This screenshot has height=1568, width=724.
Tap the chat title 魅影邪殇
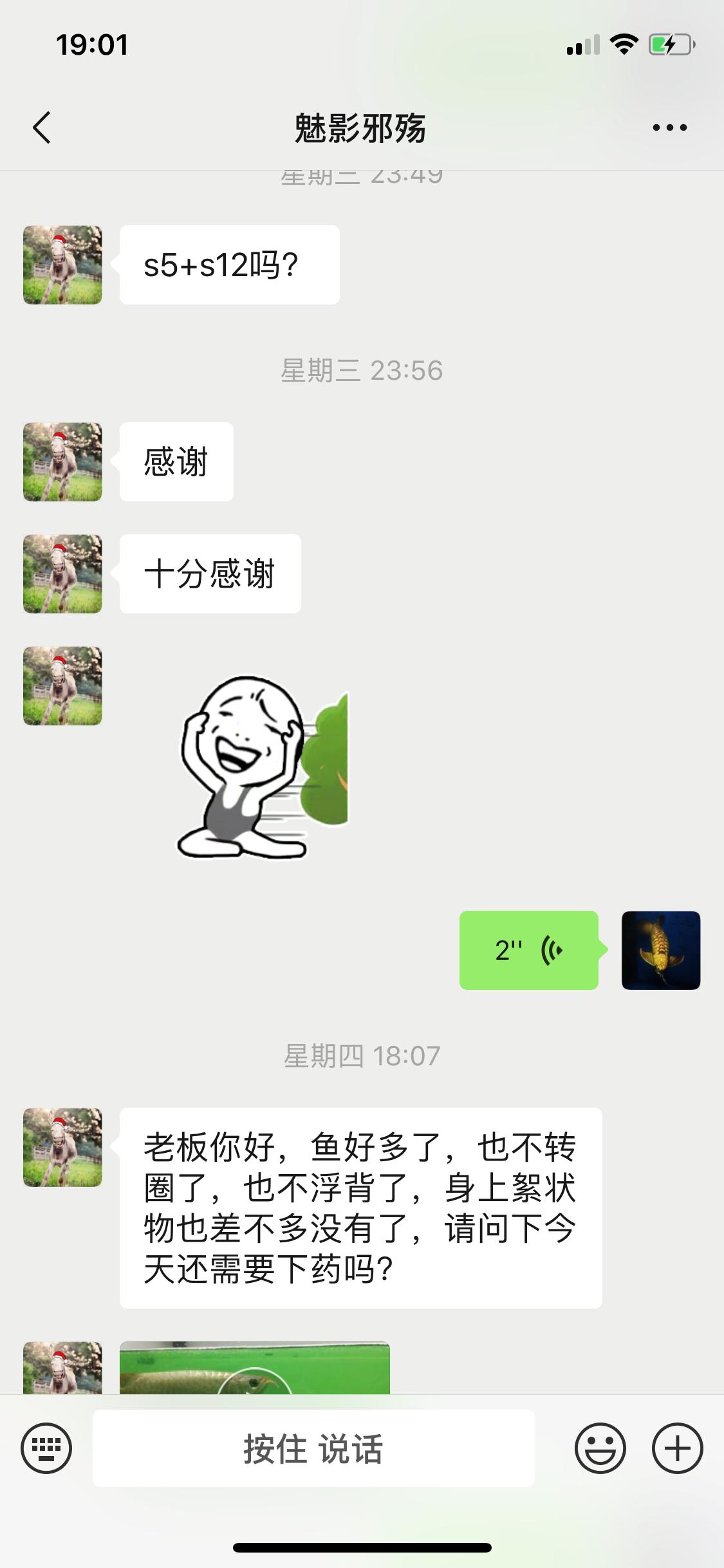click(x=362, y=127)
